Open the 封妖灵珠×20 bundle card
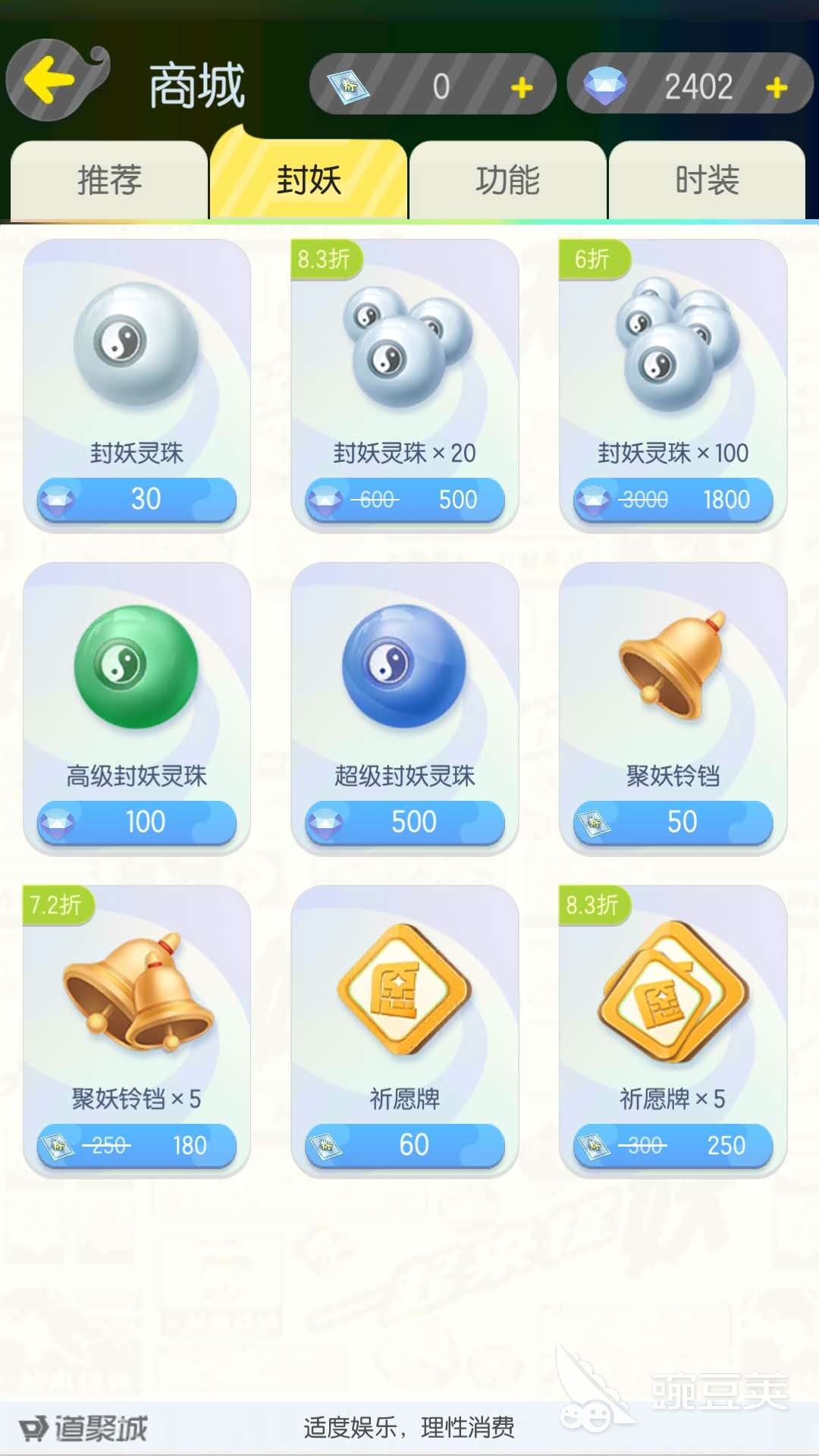 pos(405,384)
